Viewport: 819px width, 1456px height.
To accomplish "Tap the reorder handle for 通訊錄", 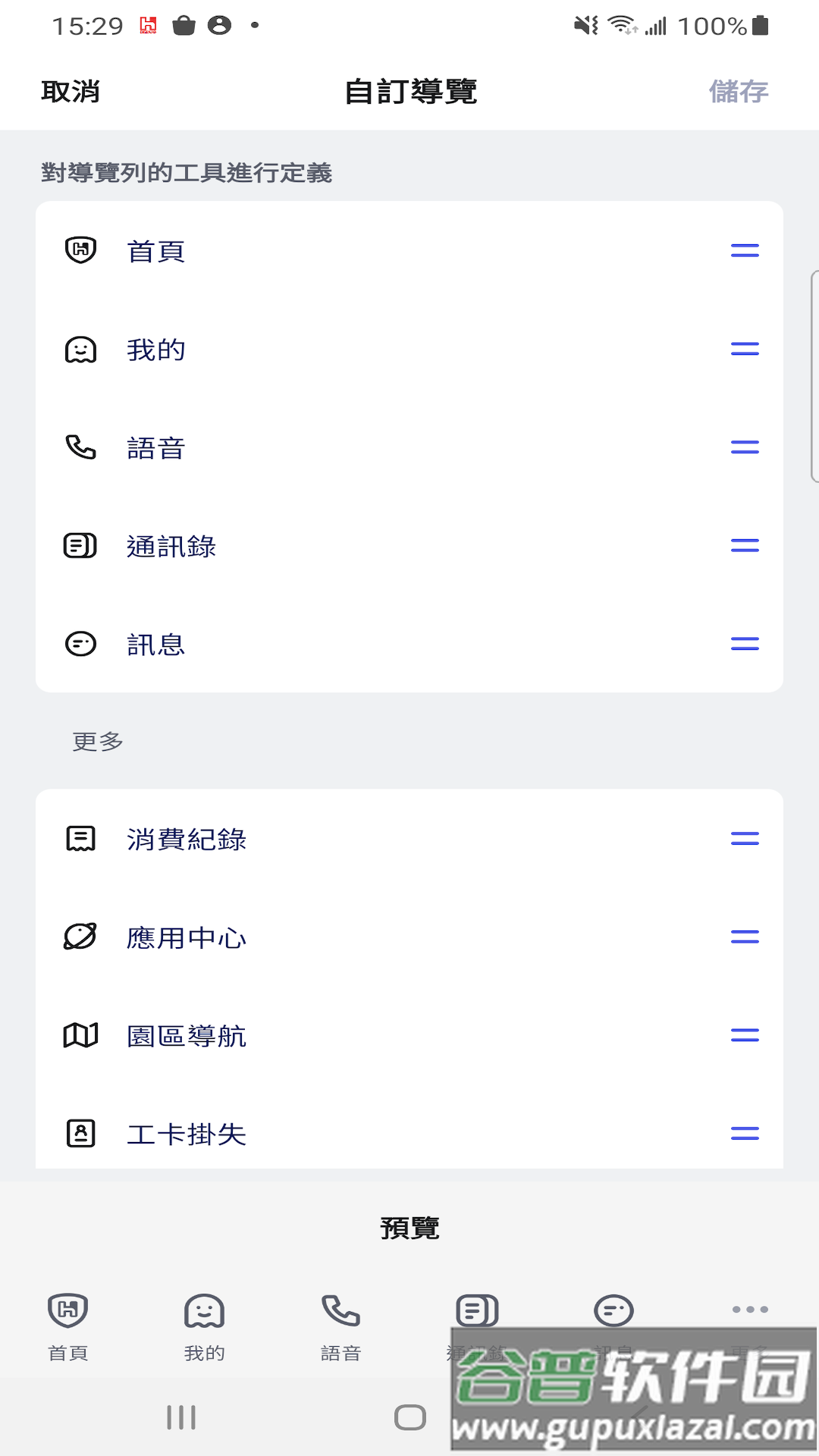I will [x=745, y=546].
